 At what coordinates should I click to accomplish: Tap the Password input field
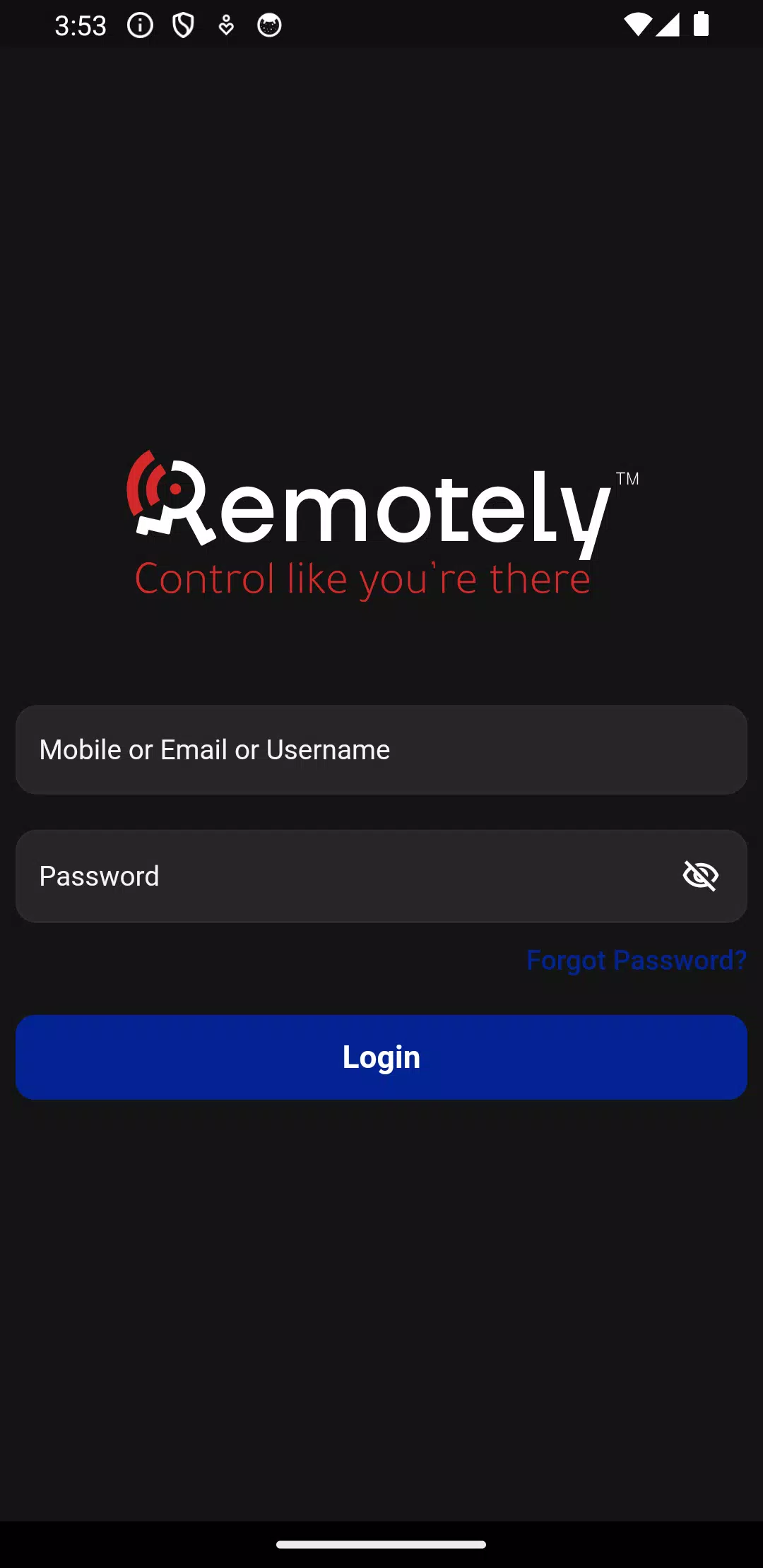339,876
